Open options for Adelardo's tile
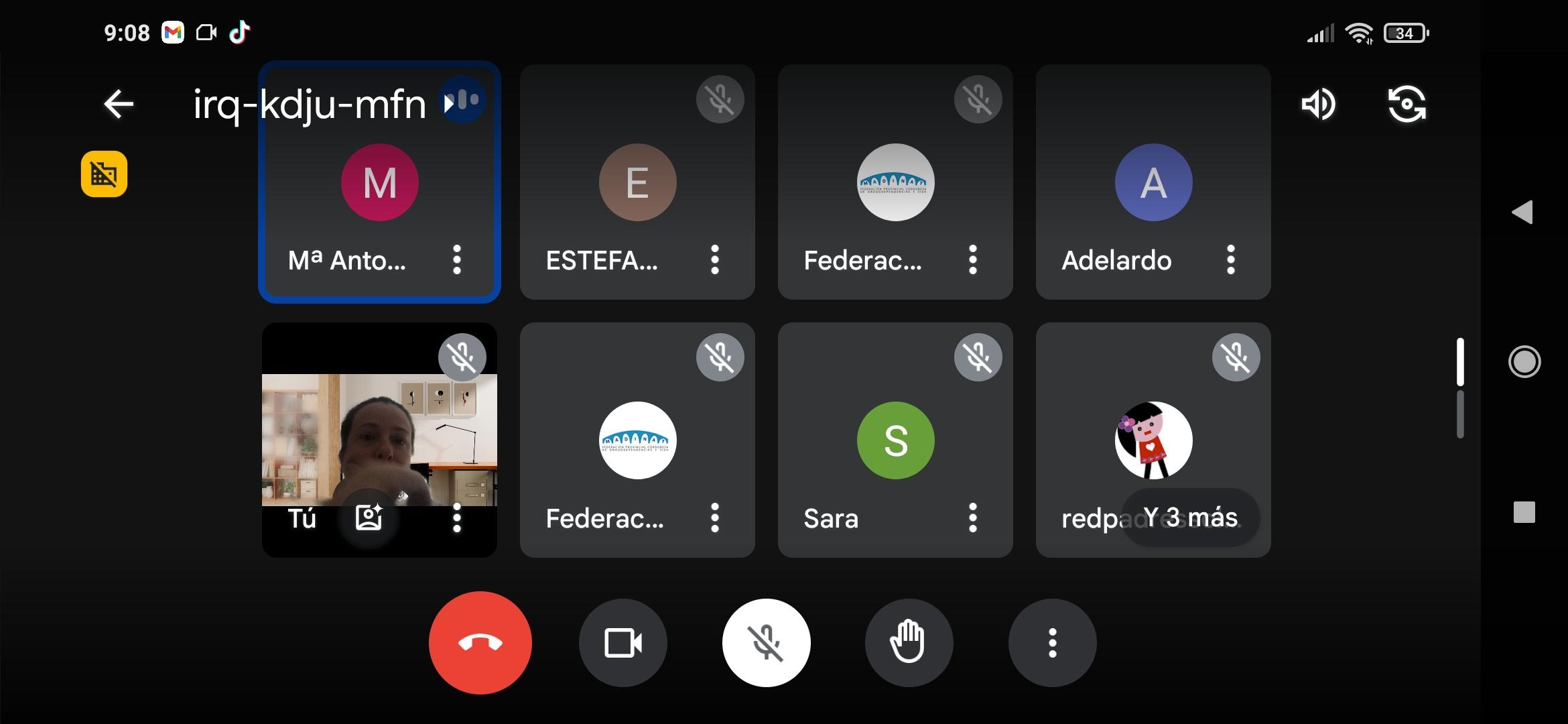The height and width of the screenshot is (724, 1568). (x=1231, y=259)
